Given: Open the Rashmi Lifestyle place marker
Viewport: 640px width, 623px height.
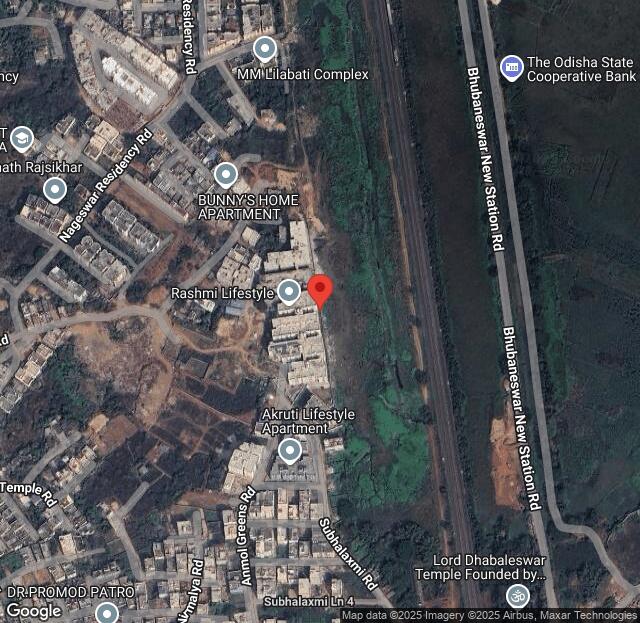Looking at the screenshot, I should coord(289,292).
